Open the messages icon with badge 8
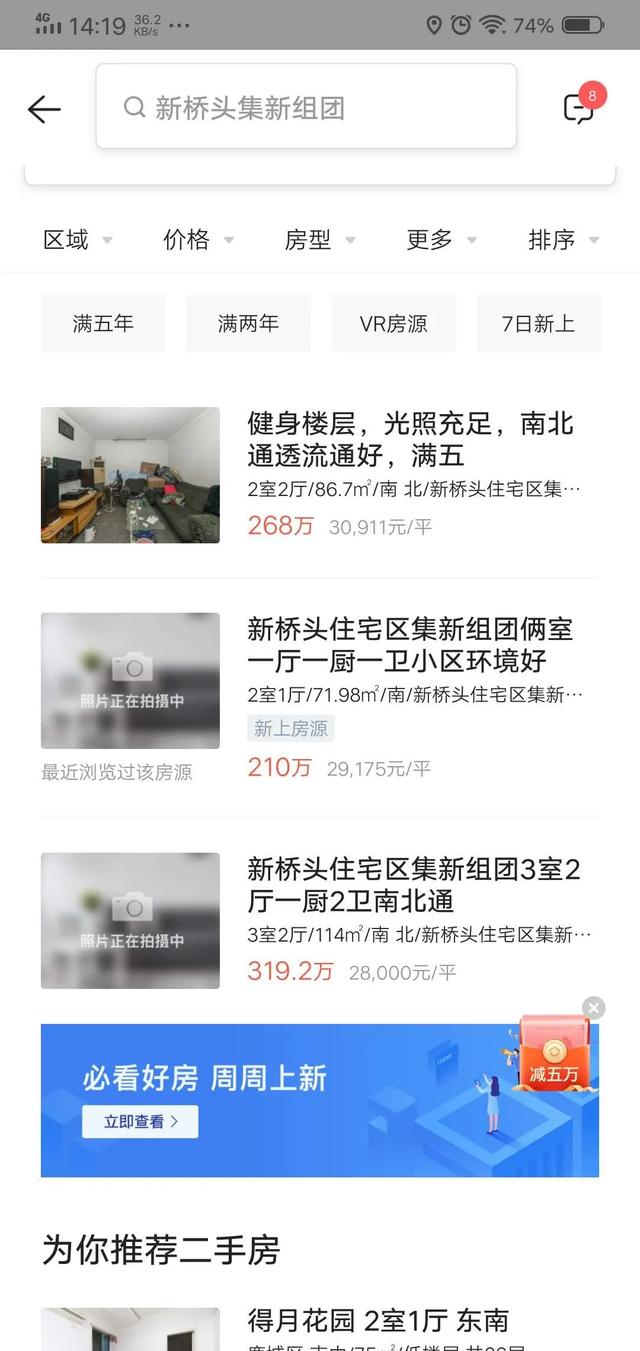The width and height of the screenshot is (640, 1351). point(579,108)
